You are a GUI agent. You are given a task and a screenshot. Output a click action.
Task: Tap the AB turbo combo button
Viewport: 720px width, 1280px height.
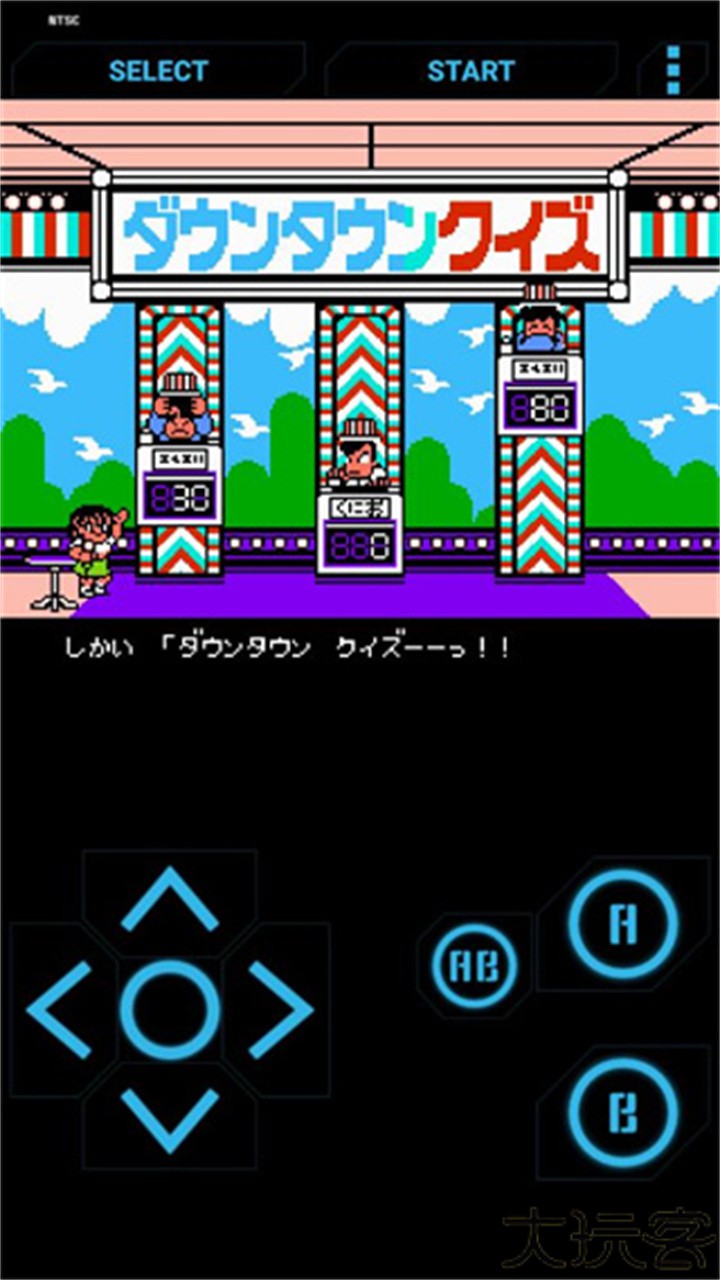coord(474,964)
